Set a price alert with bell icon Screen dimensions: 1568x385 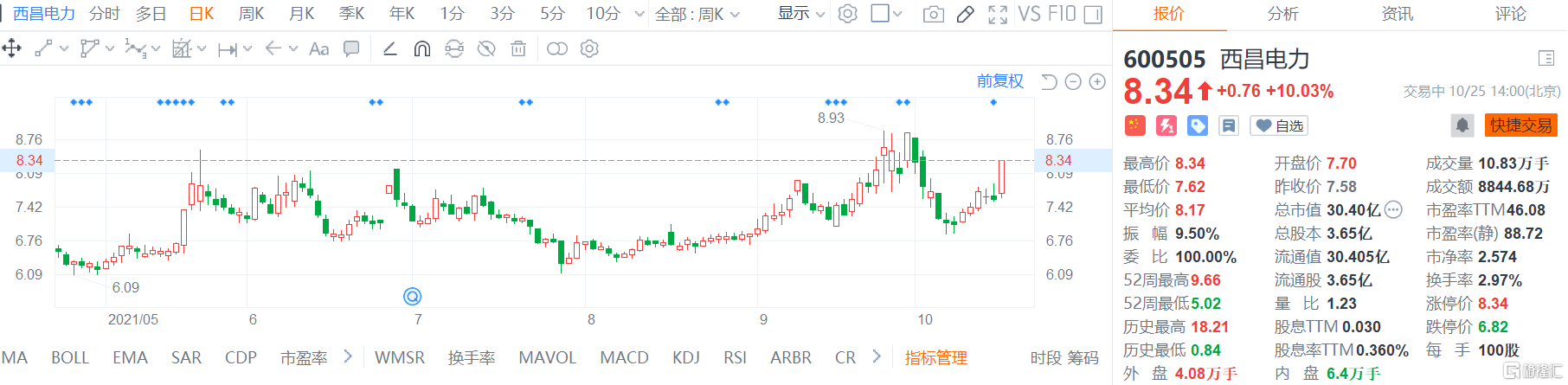(x=1462, y=125)
